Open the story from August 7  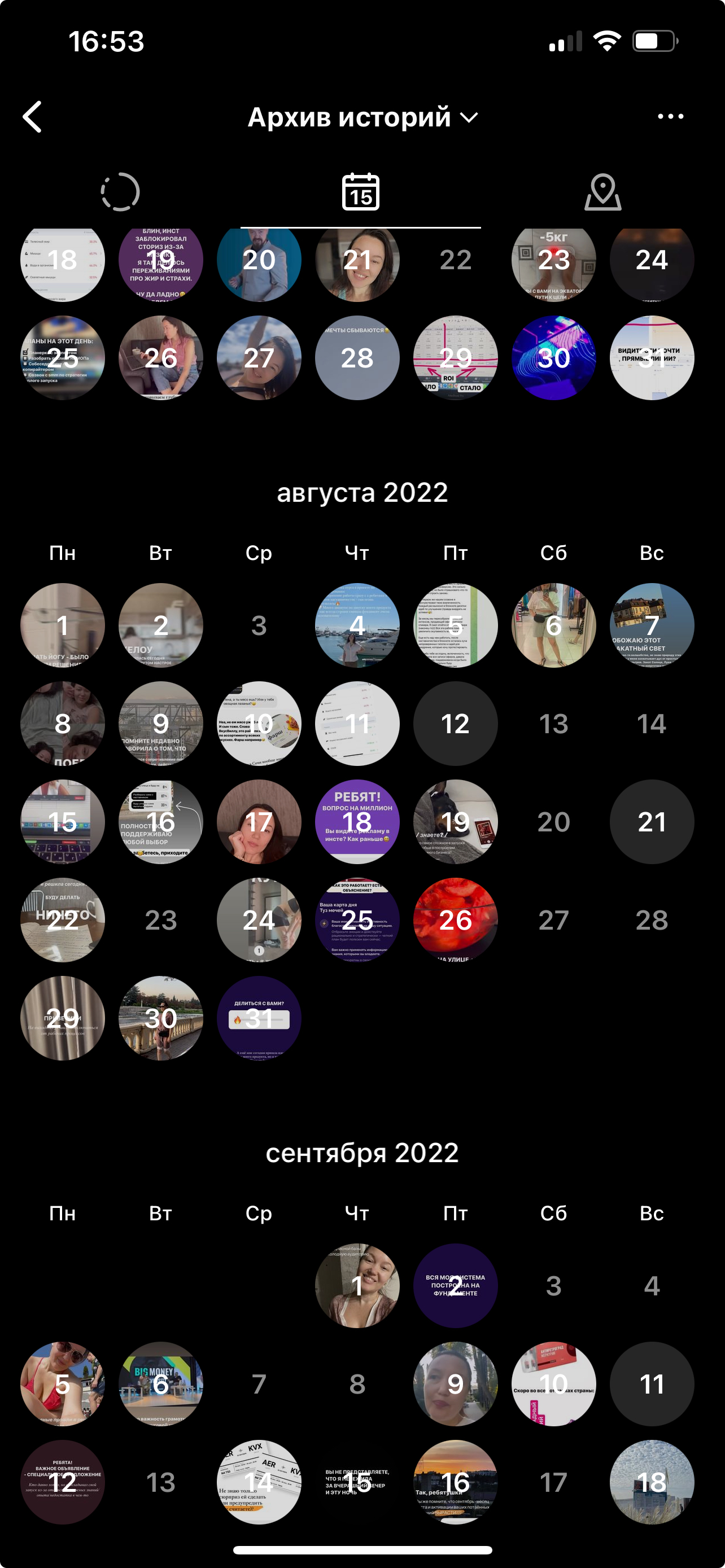(652, 625)
